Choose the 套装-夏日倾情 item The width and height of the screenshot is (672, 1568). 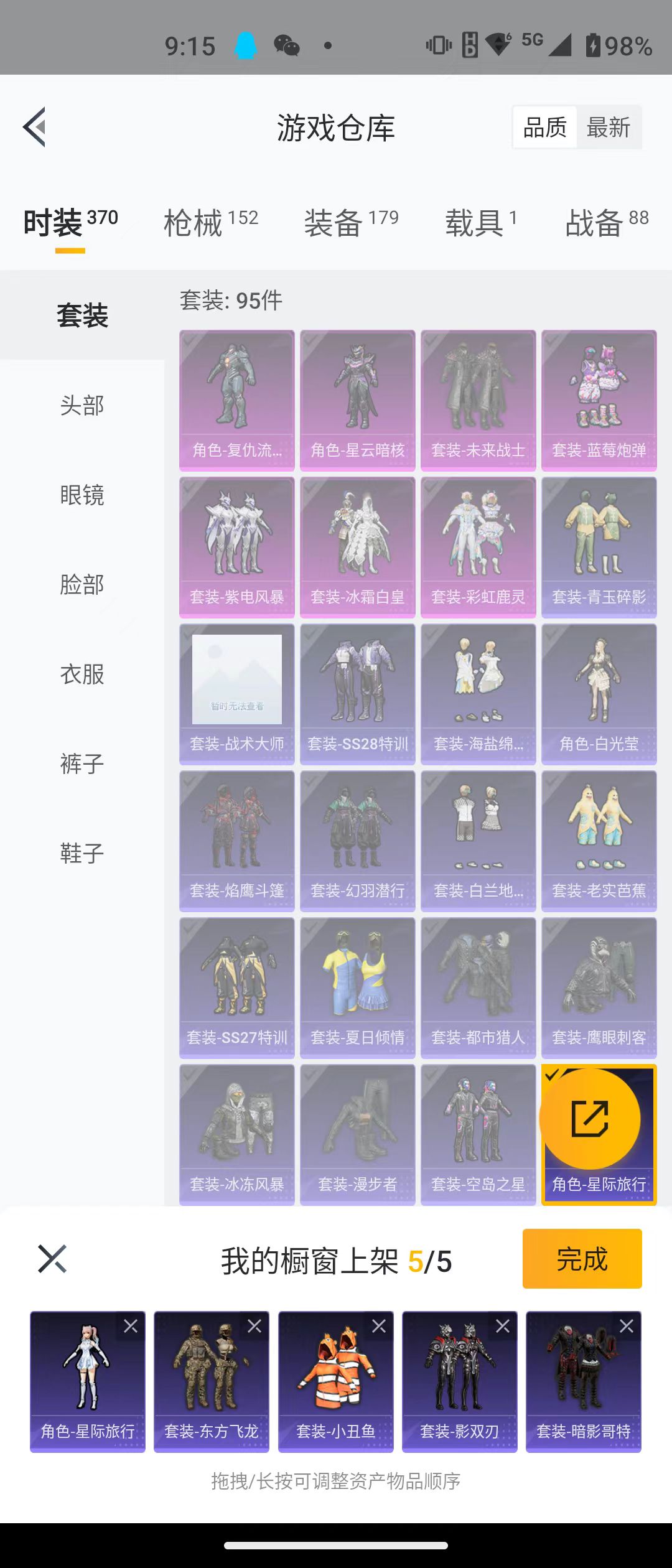pyautogui.click(x=357, y=987)
